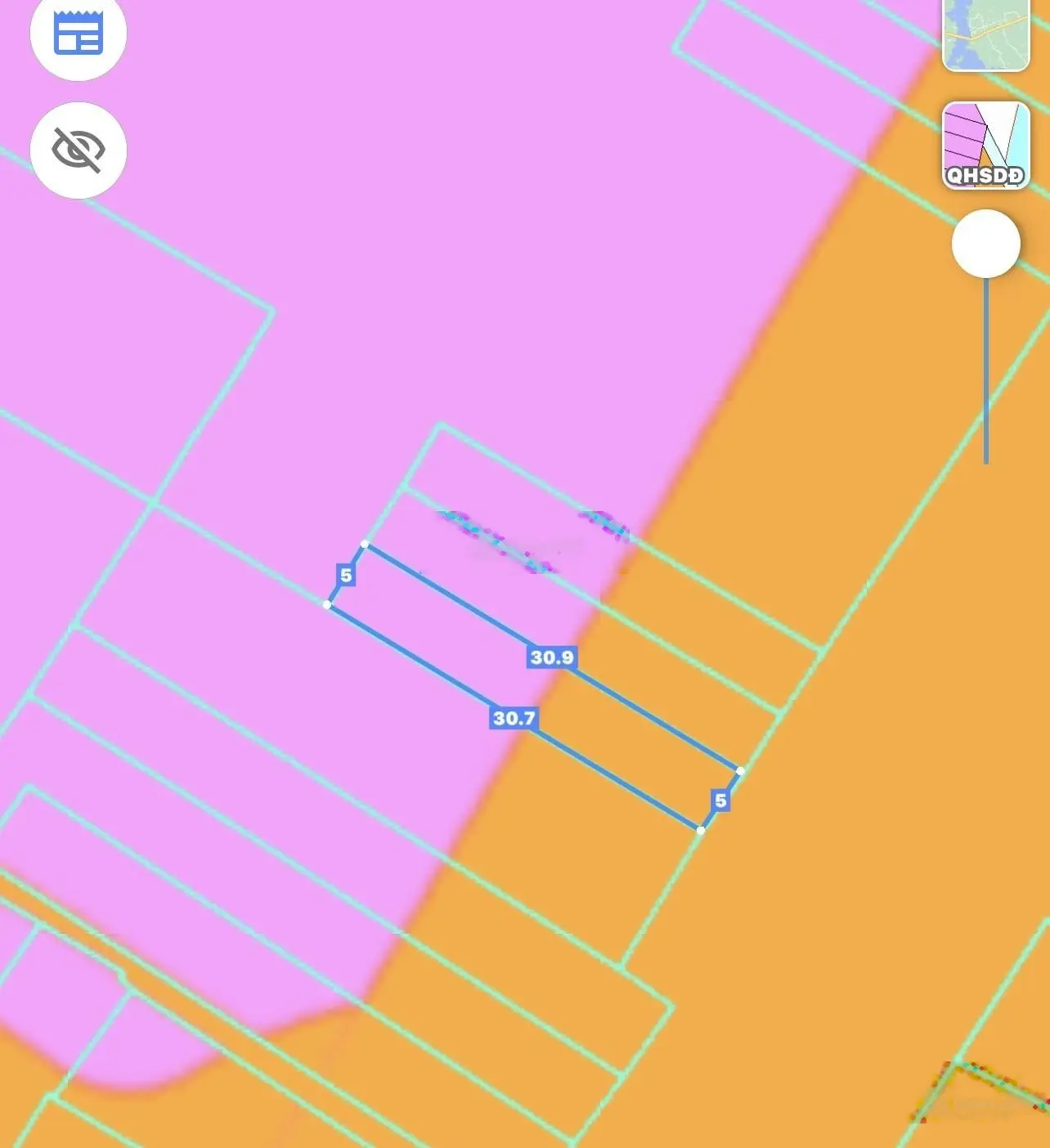This screenshot has width=1050, height=1148.
Task: Select the QHSDĐ planning layer
Action: 985,146
